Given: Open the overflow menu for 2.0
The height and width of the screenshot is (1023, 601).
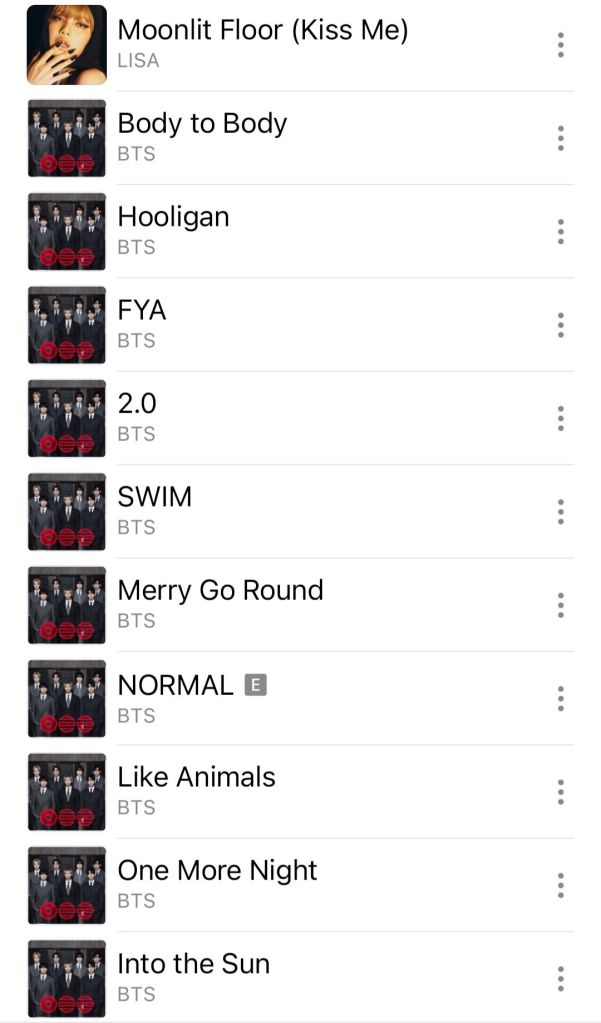Looking at the screenshot, I should (560, 418).
